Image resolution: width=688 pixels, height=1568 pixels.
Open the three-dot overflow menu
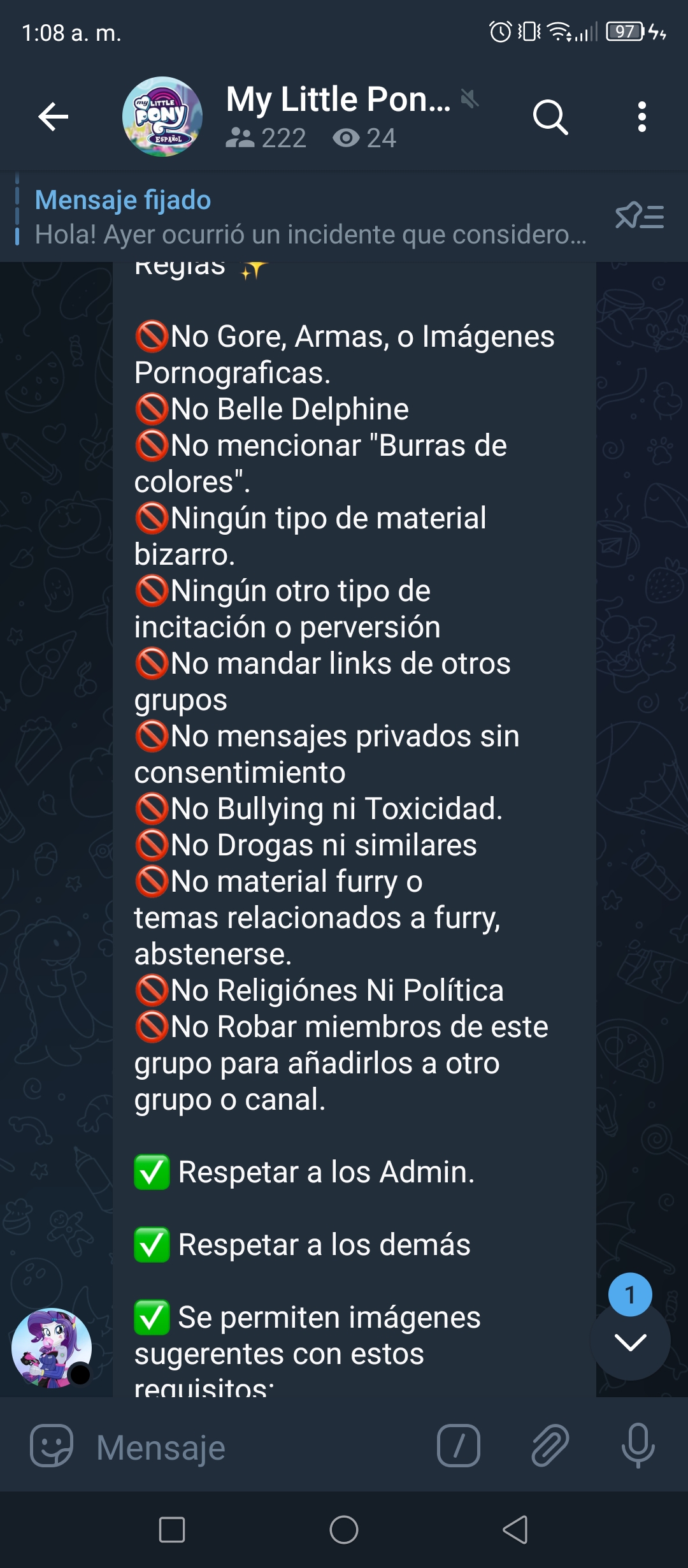tap(642, 117)
